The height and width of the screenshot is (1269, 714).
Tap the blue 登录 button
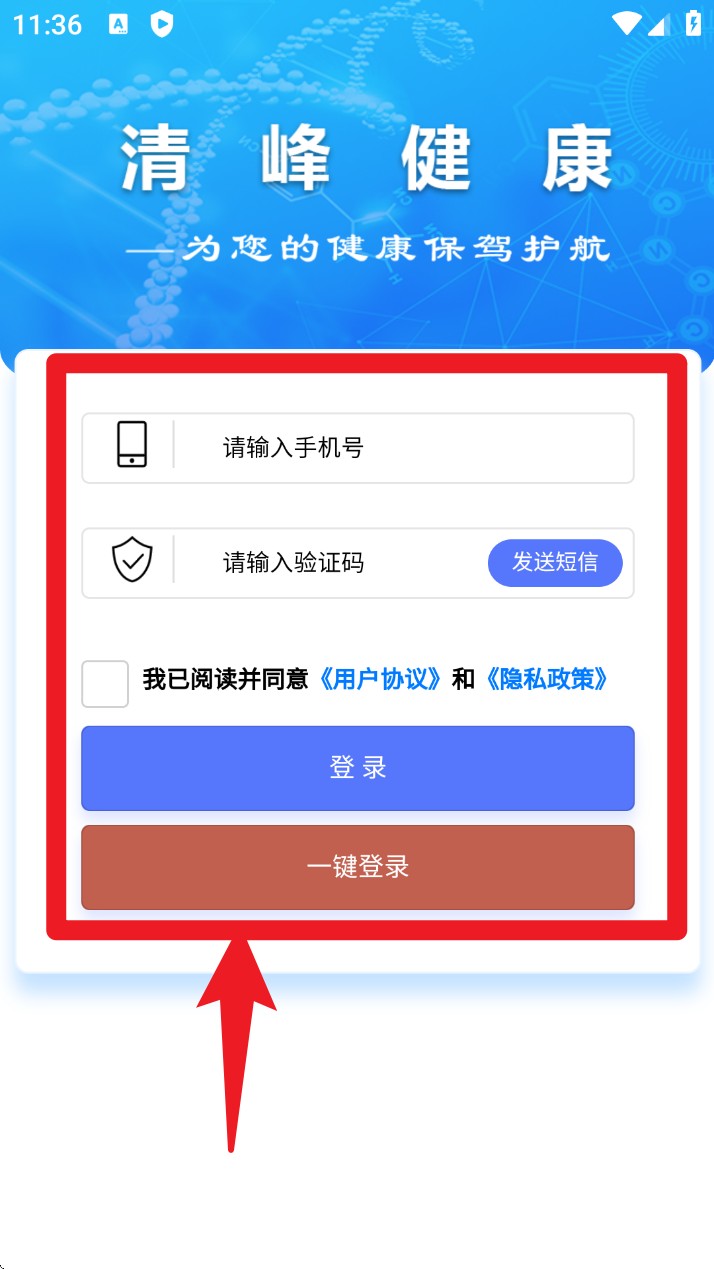[x=357, y=768]
